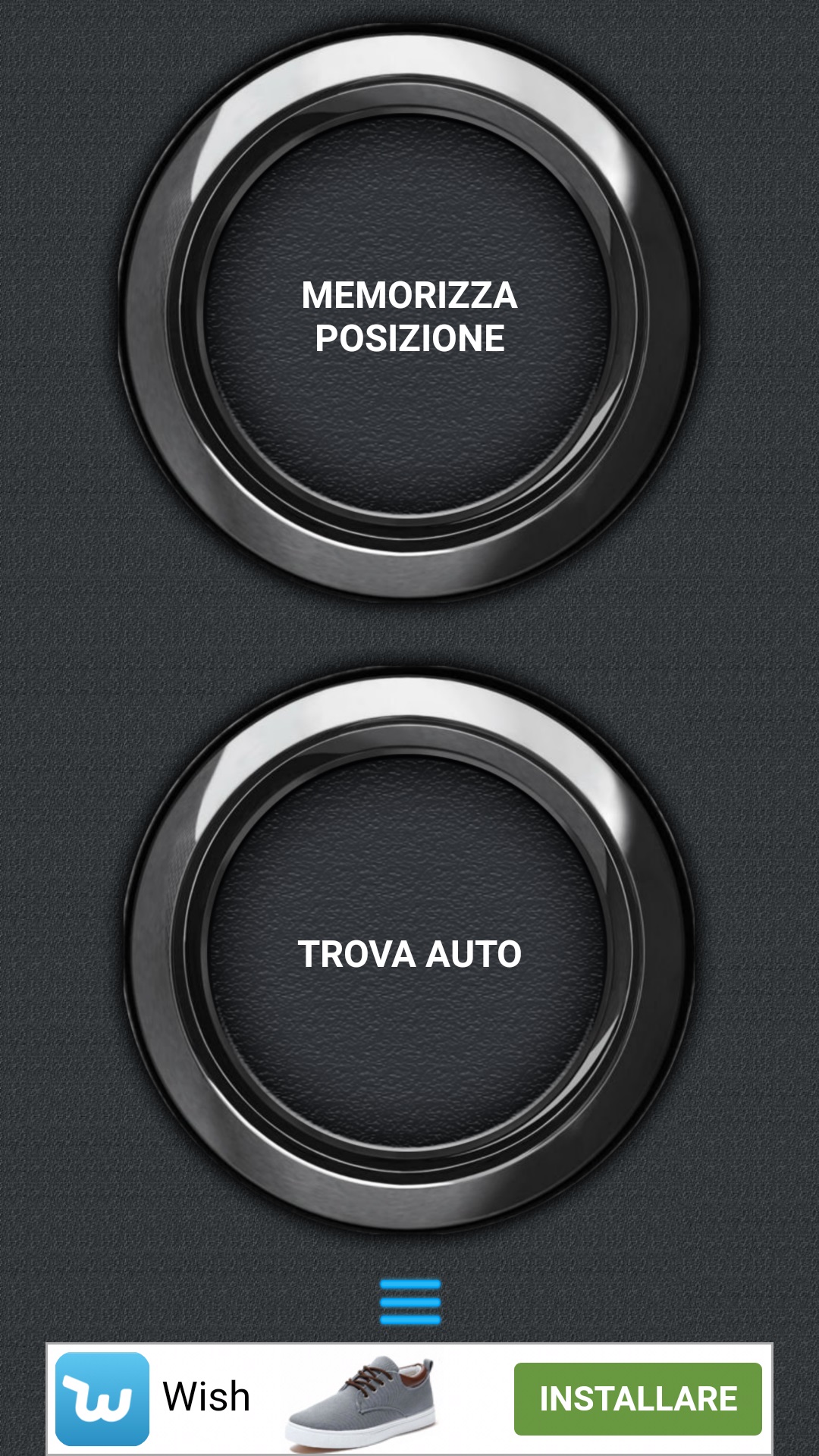Open the blue hamburger menu
Image resolution: width=819 pixels, height=1456 pixels.
(410, 1301)
